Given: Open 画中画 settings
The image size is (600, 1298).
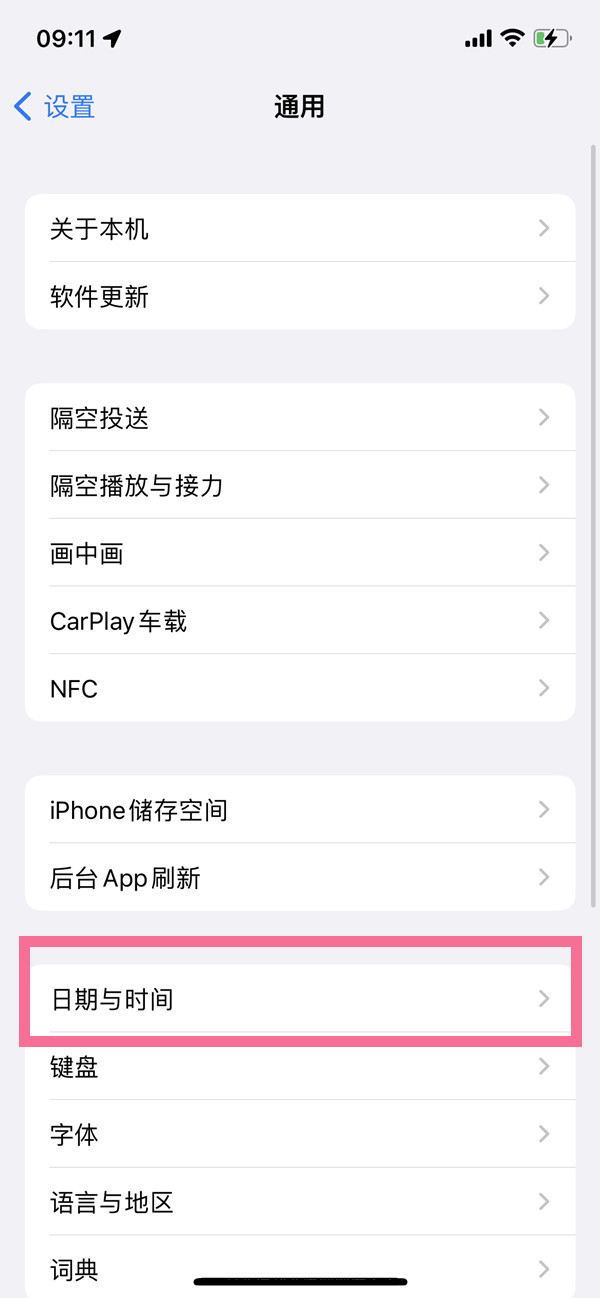Looking at the screenshot, I should [x=300, y=553].
